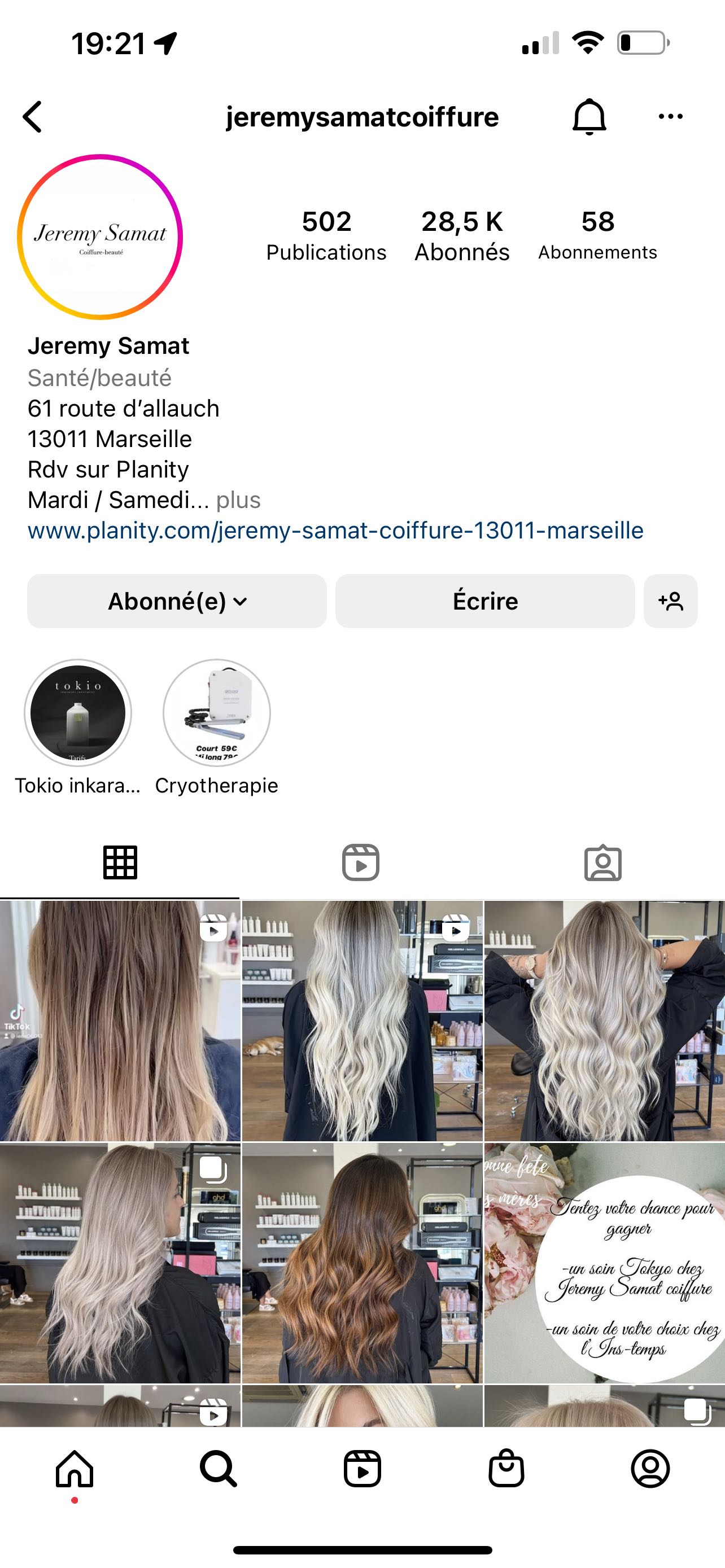Open the Shop tab in bottom bar

506,1469
